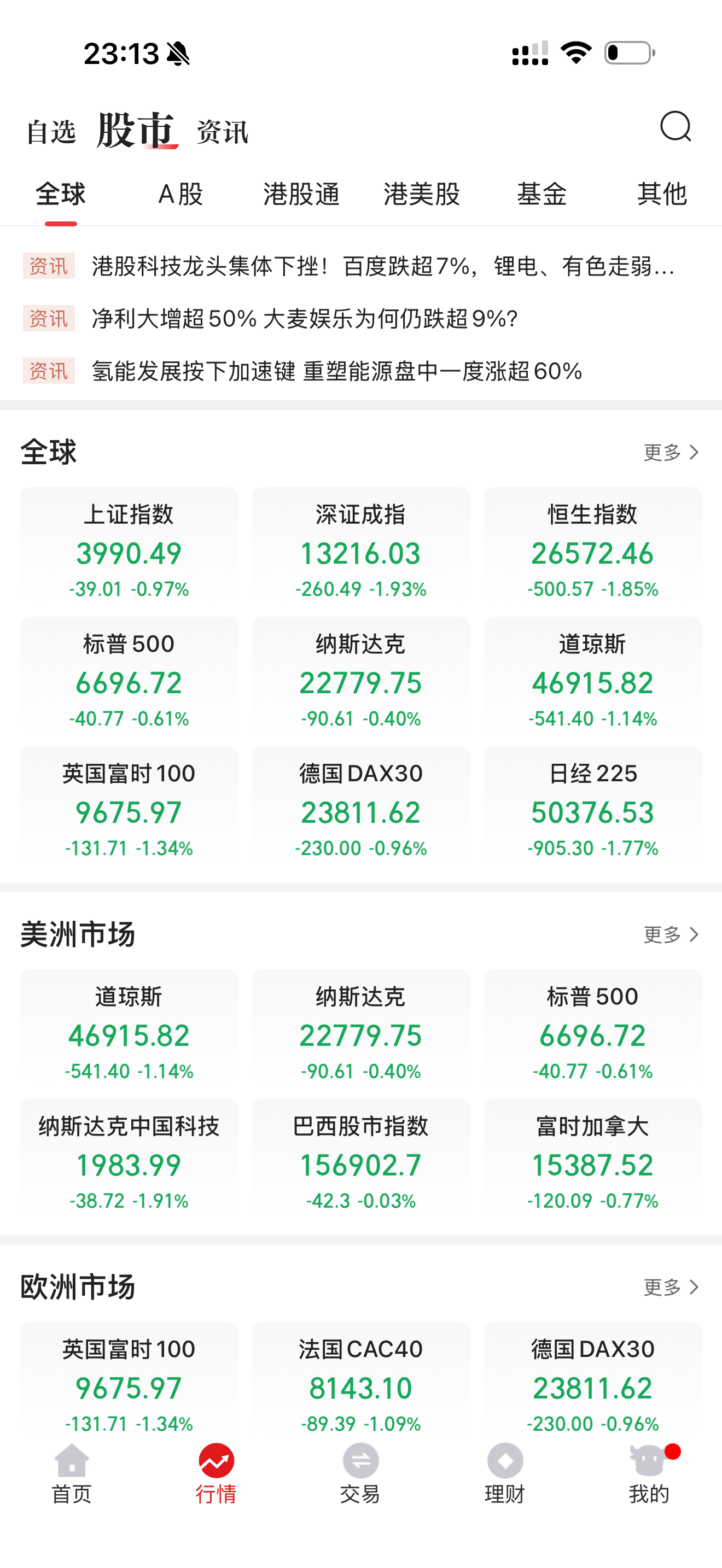
Task: Switch to the 自选 tab
Action: click(51, 131)
